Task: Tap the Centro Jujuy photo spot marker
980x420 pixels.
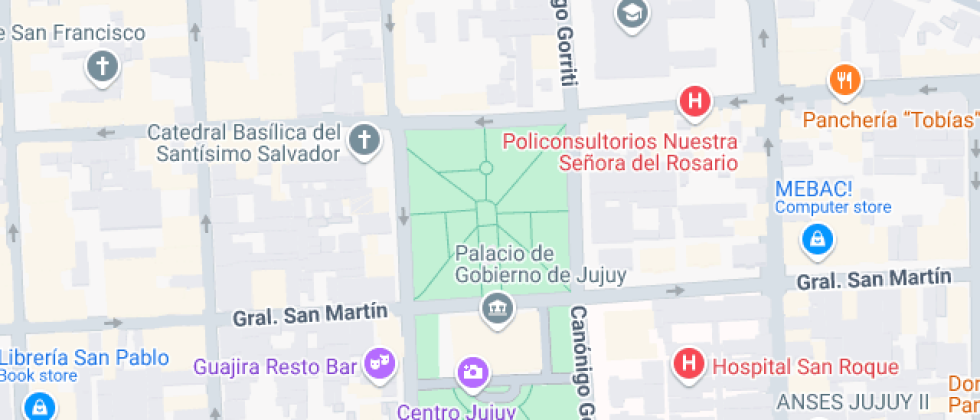Action: (x=472, y=374)
